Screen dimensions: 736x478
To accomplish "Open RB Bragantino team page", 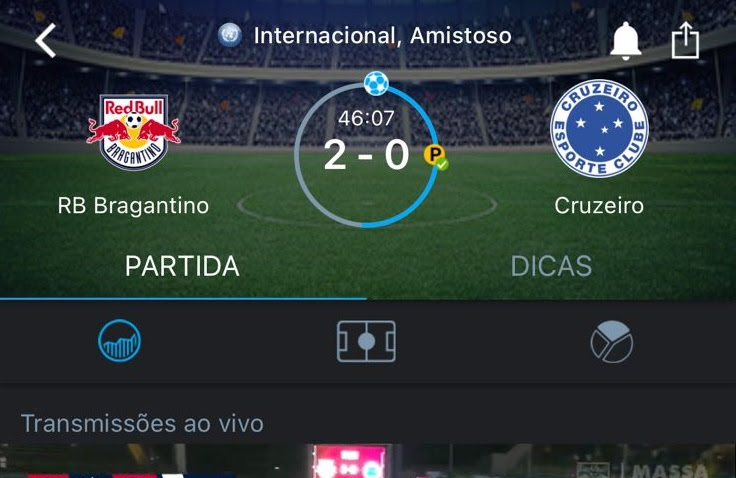I will click(x=133, y=135).
